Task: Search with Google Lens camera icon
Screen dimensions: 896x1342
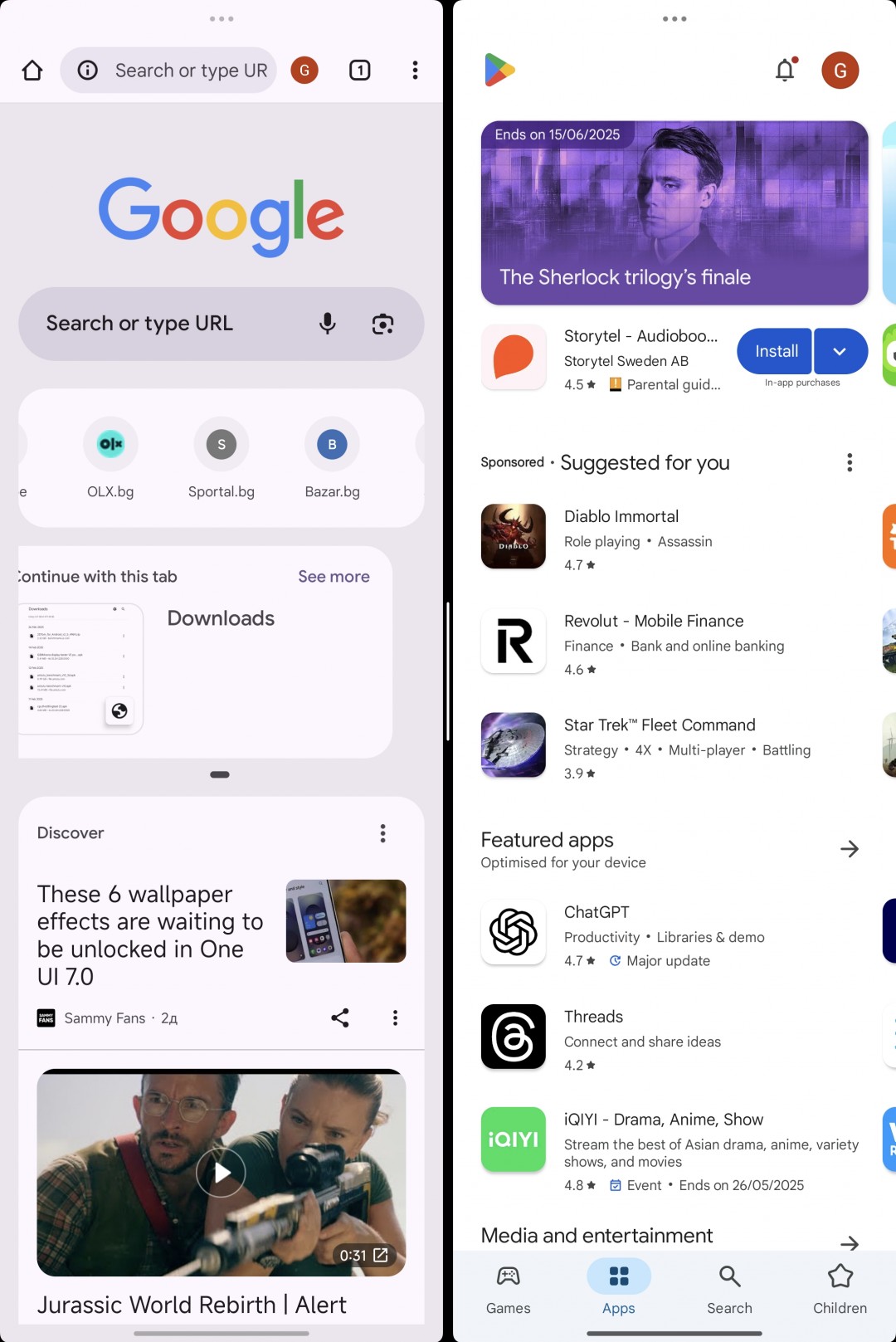Action: (x=382, y=324)
